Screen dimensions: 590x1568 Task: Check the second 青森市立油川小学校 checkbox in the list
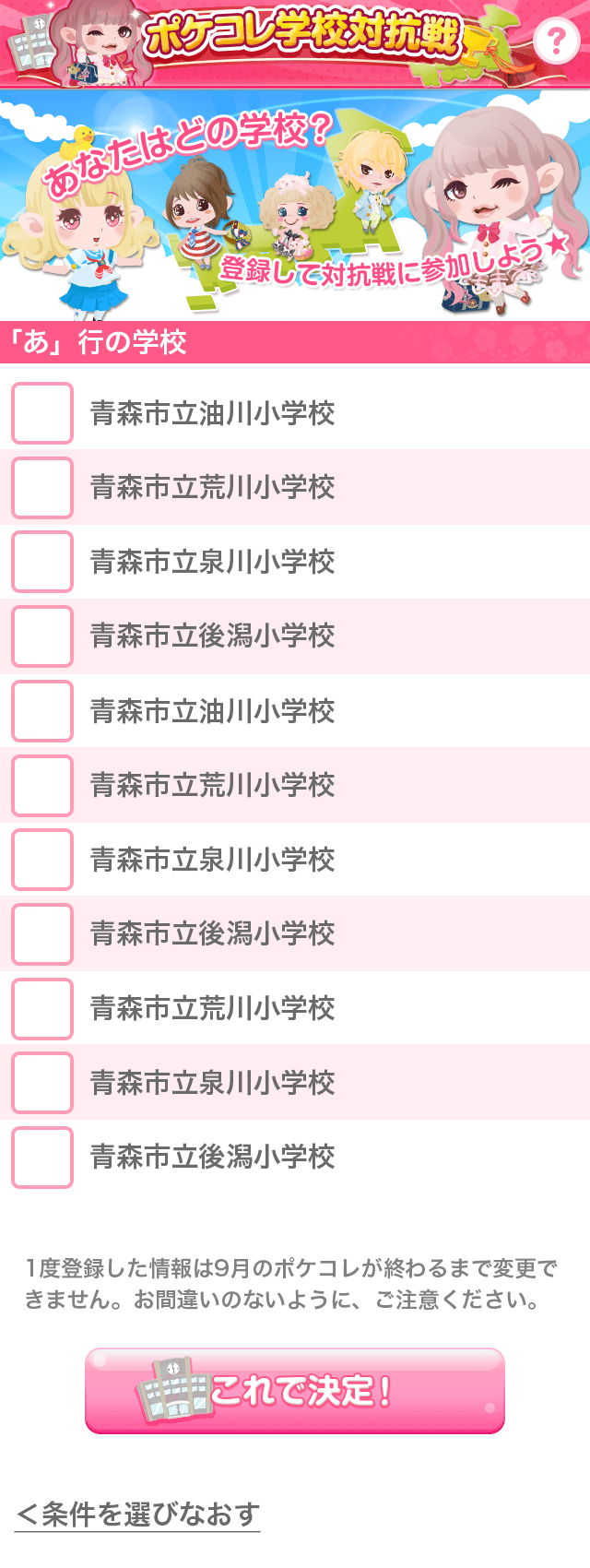pos(42,711)
